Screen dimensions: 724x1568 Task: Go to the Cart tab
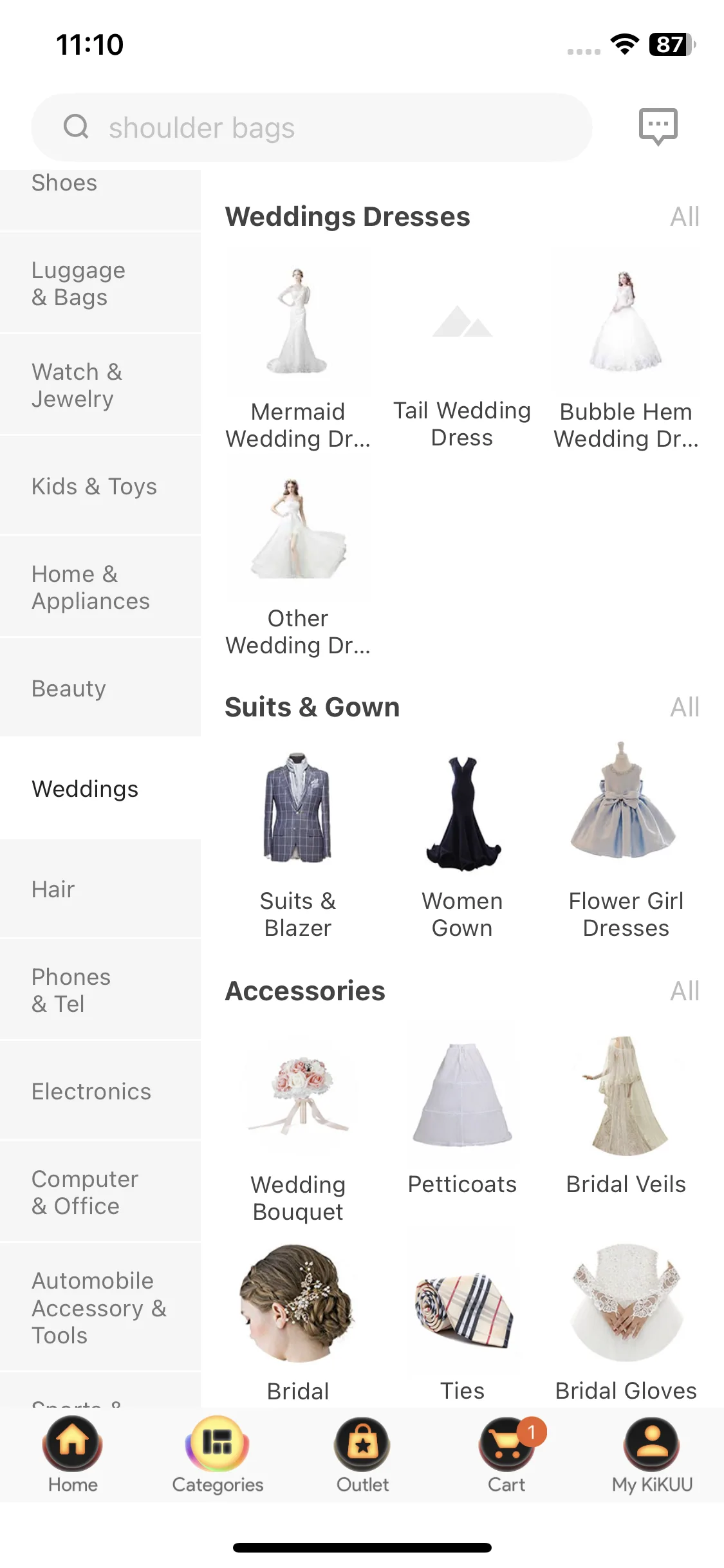pos(507,1455)
